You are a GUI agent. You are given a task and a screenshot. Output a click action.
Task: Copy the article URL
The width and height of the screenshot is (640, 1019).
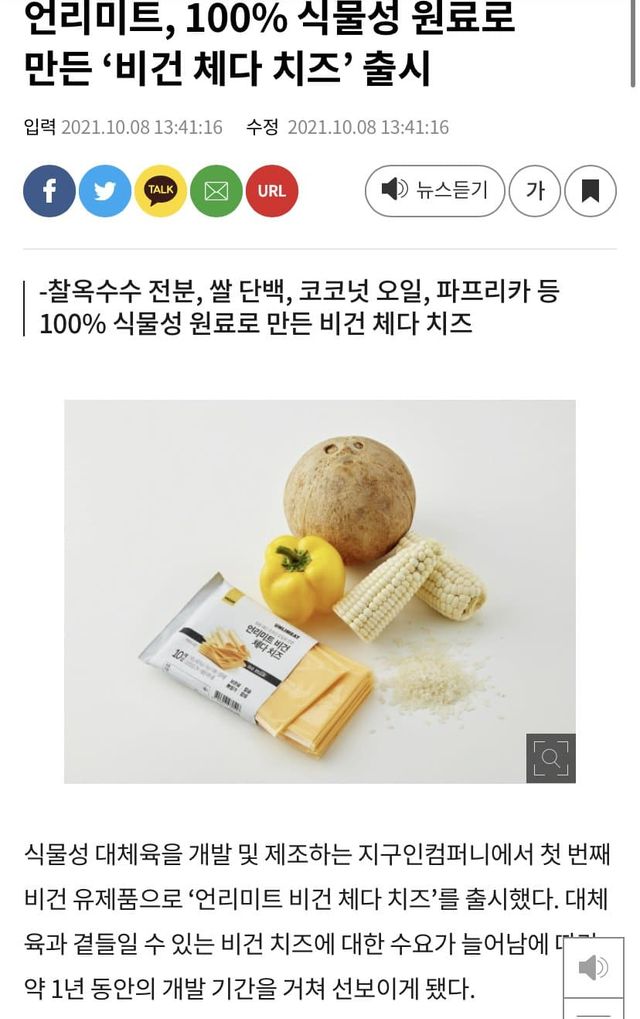272,191
